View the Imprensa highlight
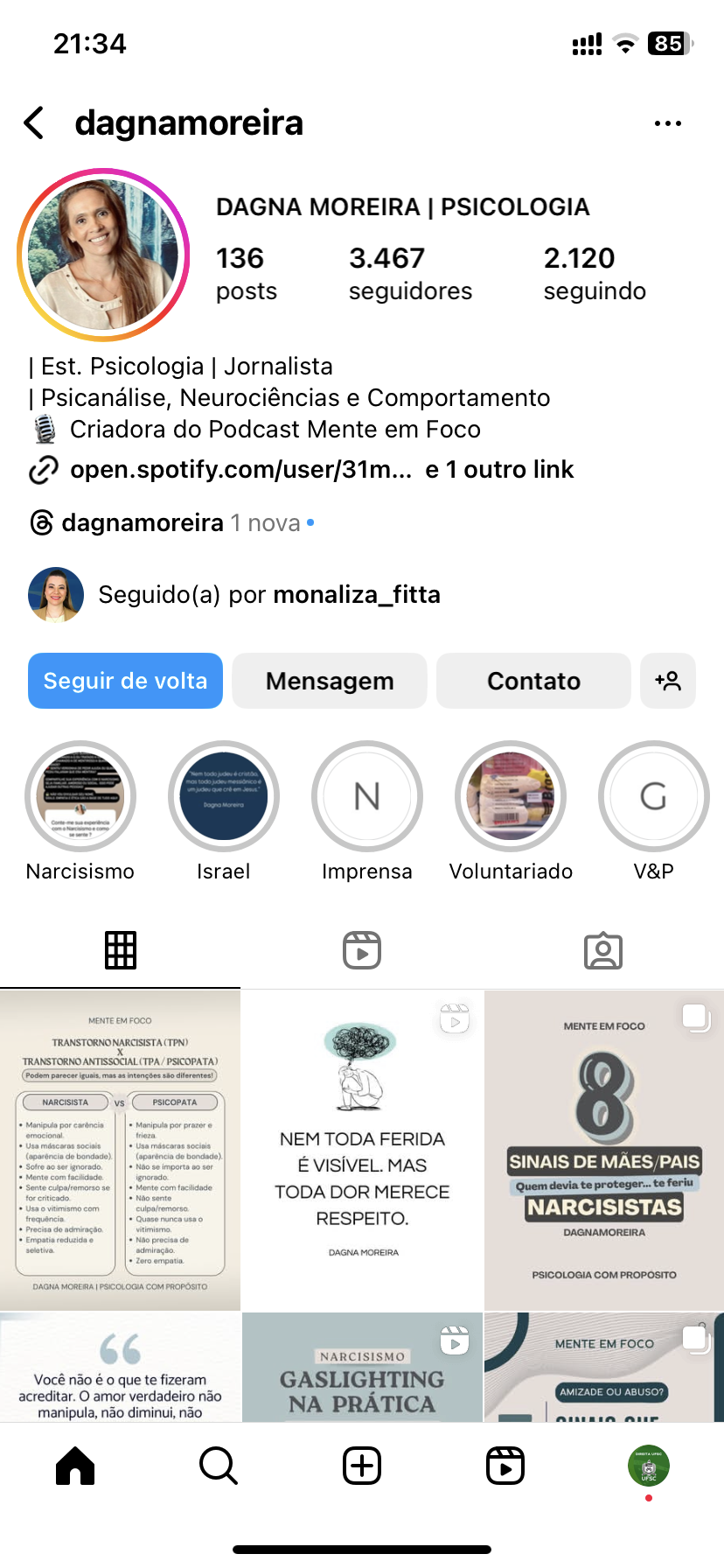724x1568 pixels. [367, 796]
